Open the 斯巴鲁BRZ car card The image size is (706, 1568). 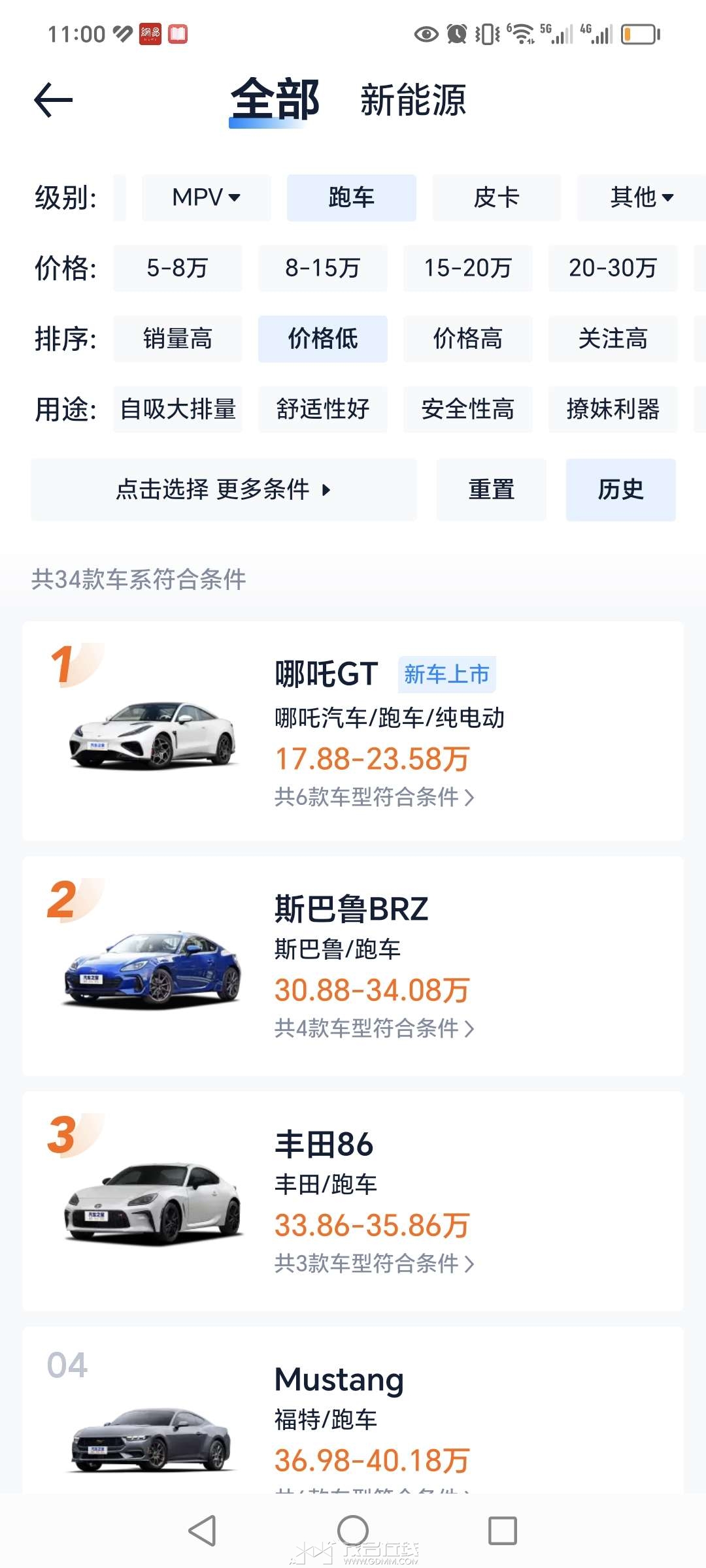point(353,966)
